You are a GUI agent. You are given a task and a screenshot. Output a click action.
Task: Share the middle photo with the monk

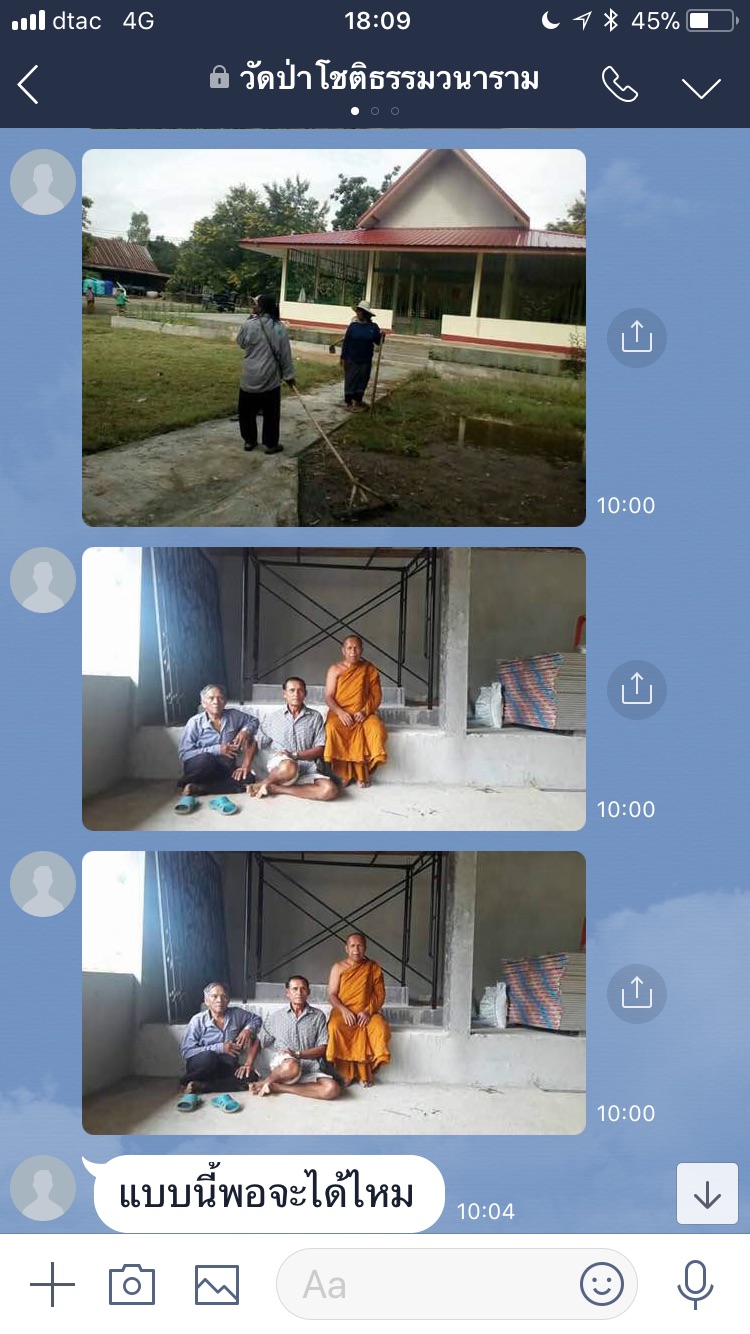point(636,689)
